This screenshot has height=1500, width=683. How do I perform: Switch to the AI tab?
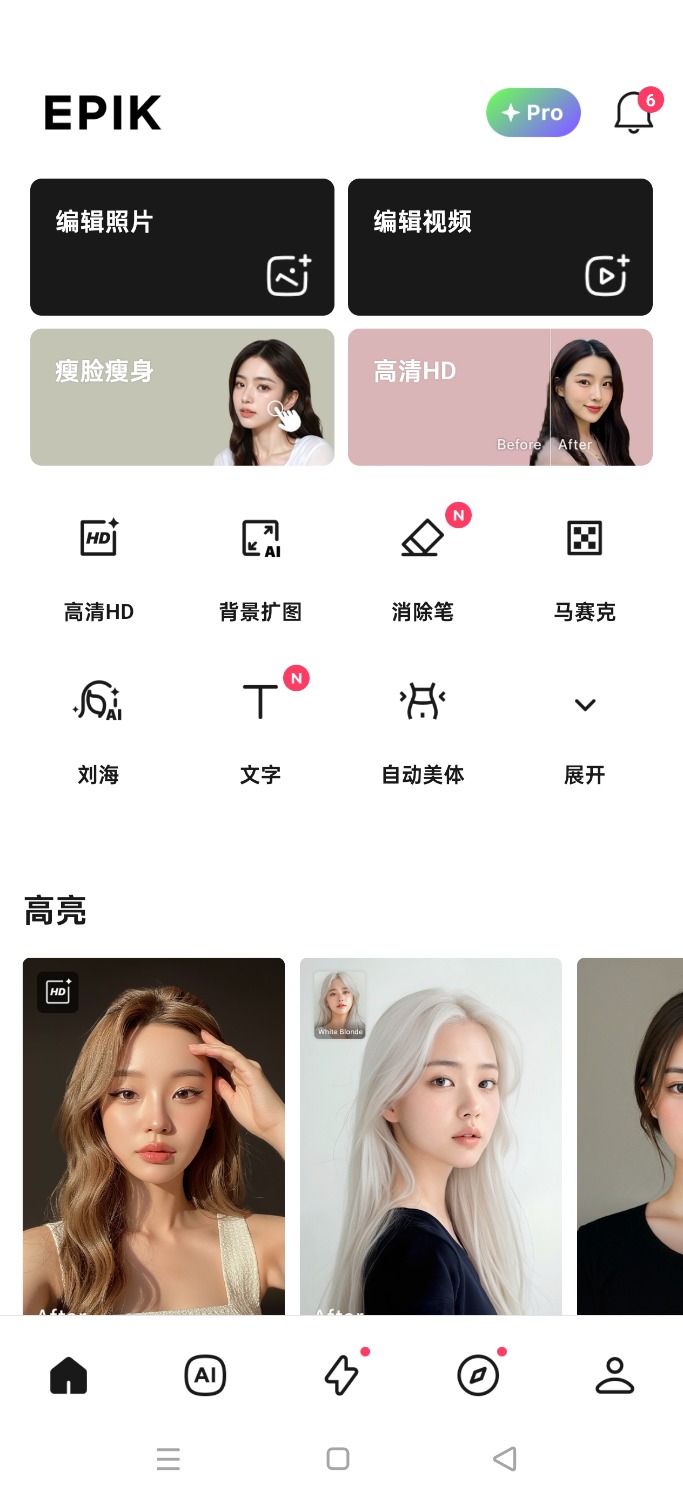[205, 1376]
